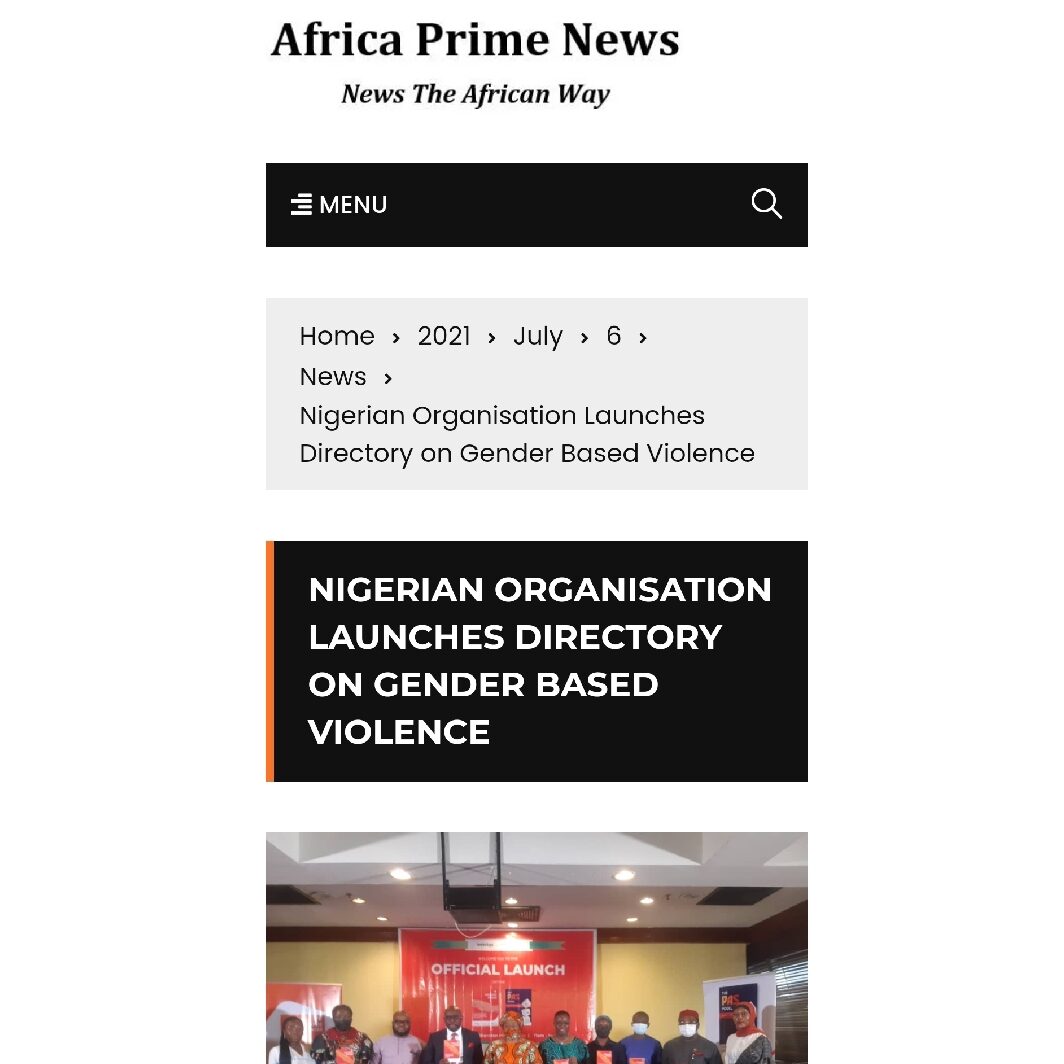Open the search magnifier icon

766,204
